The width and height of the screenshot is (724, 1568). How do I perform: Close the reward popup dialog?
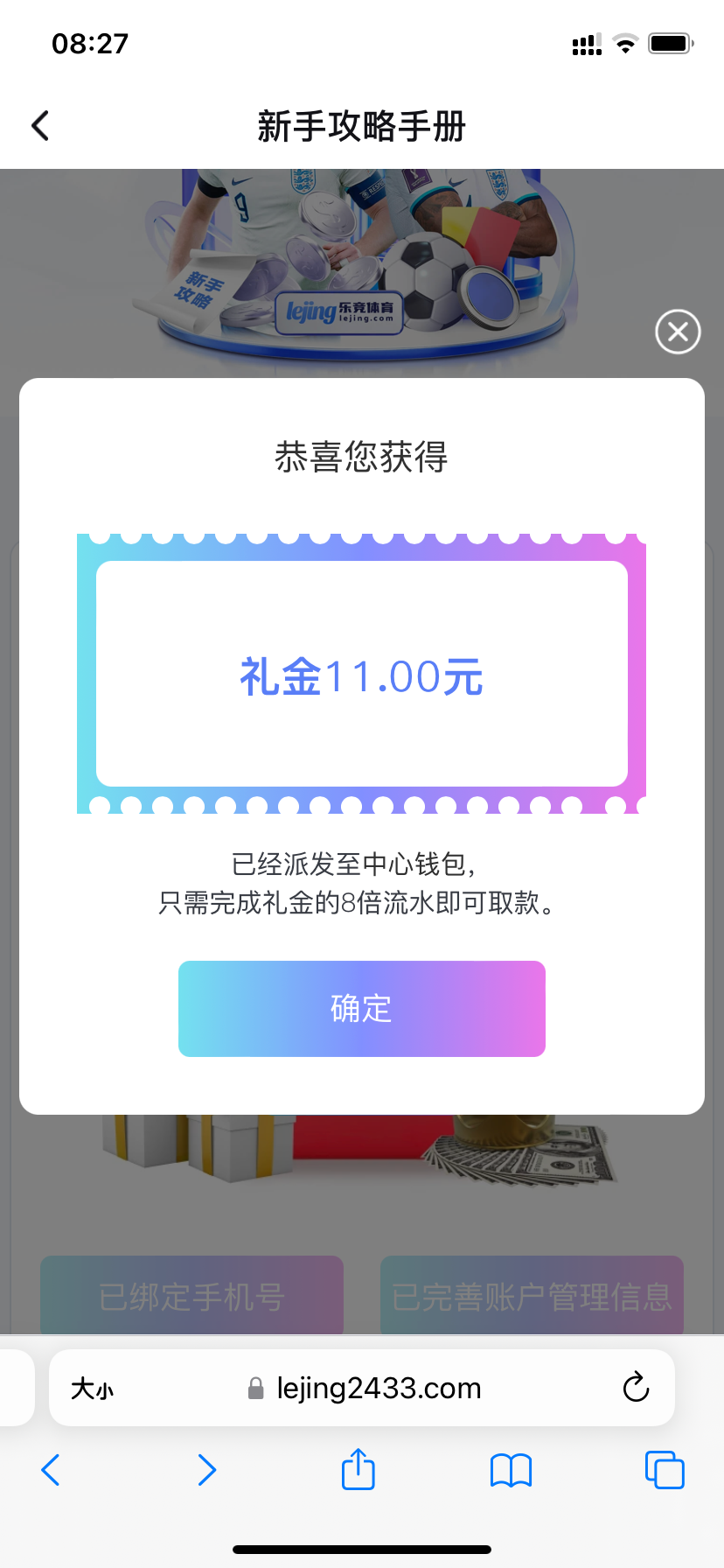(x=678, y=332)
